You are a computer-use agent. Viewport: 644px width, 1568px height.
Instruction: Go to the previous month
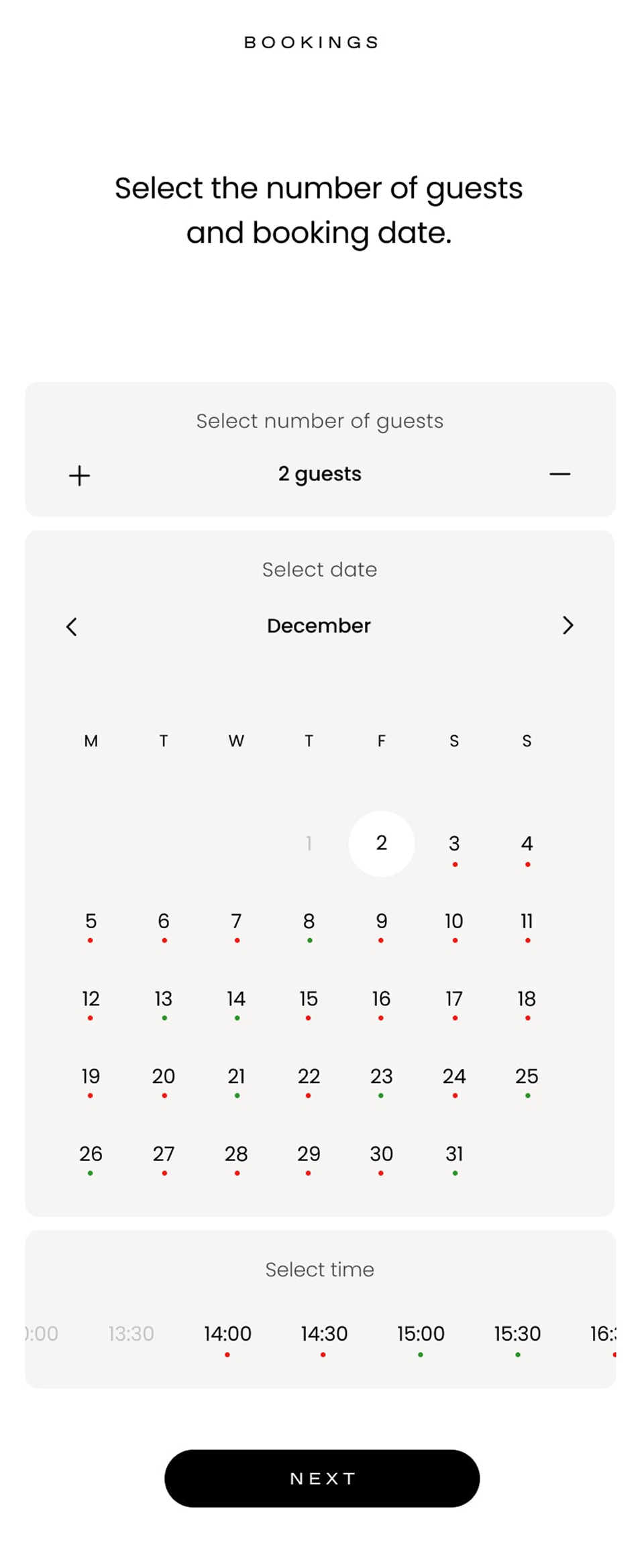[72, 626]
